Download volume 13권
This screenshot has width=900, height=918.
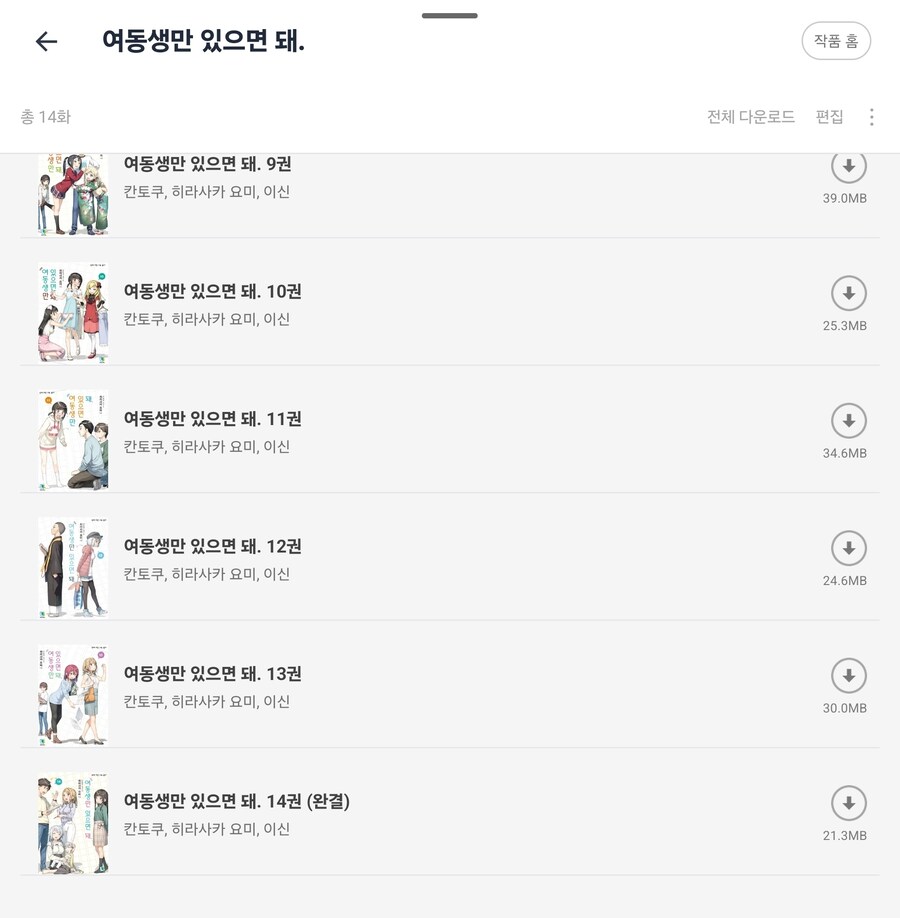(x=848, y=676)
